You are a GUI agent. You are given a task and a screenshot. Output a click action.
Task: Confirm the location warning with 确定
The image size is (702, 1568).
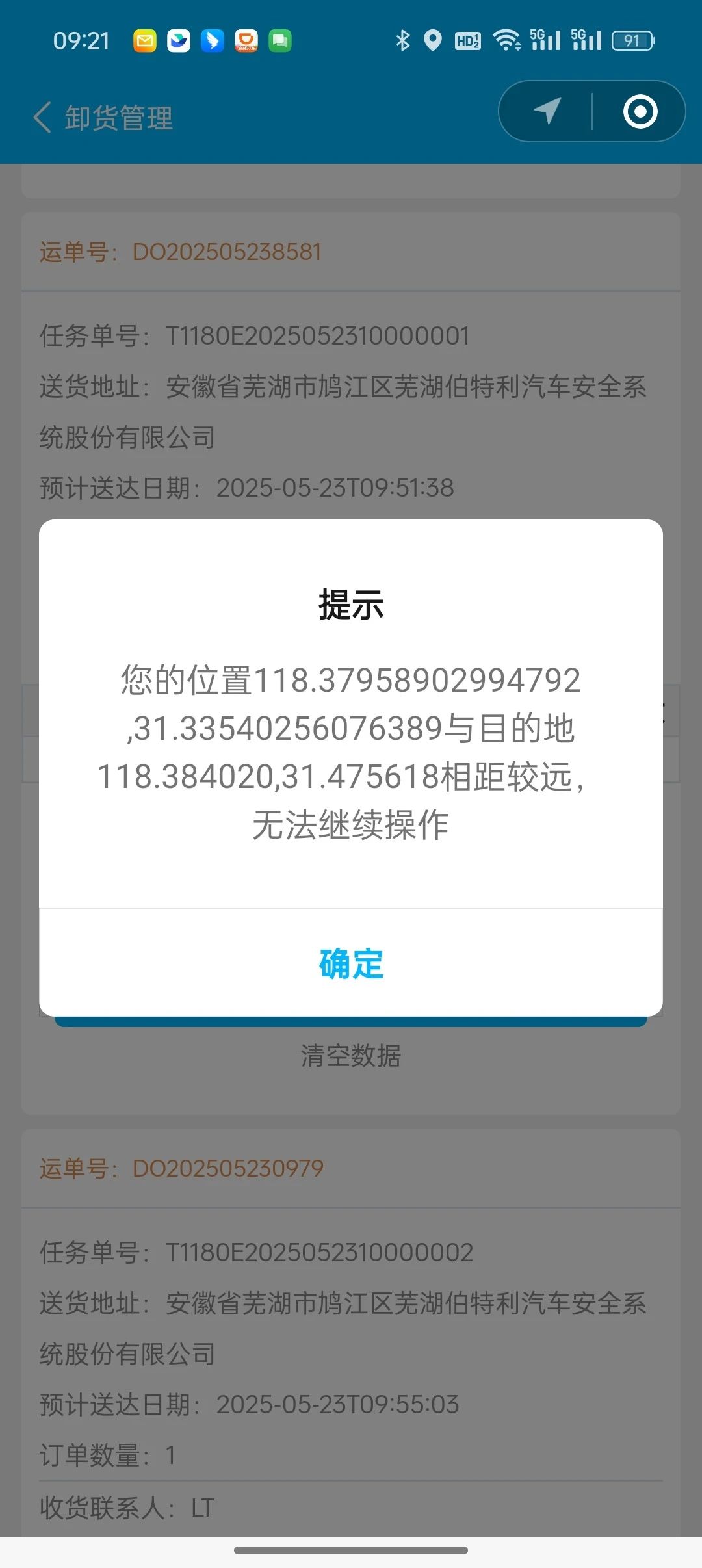[x=351, y=963]
